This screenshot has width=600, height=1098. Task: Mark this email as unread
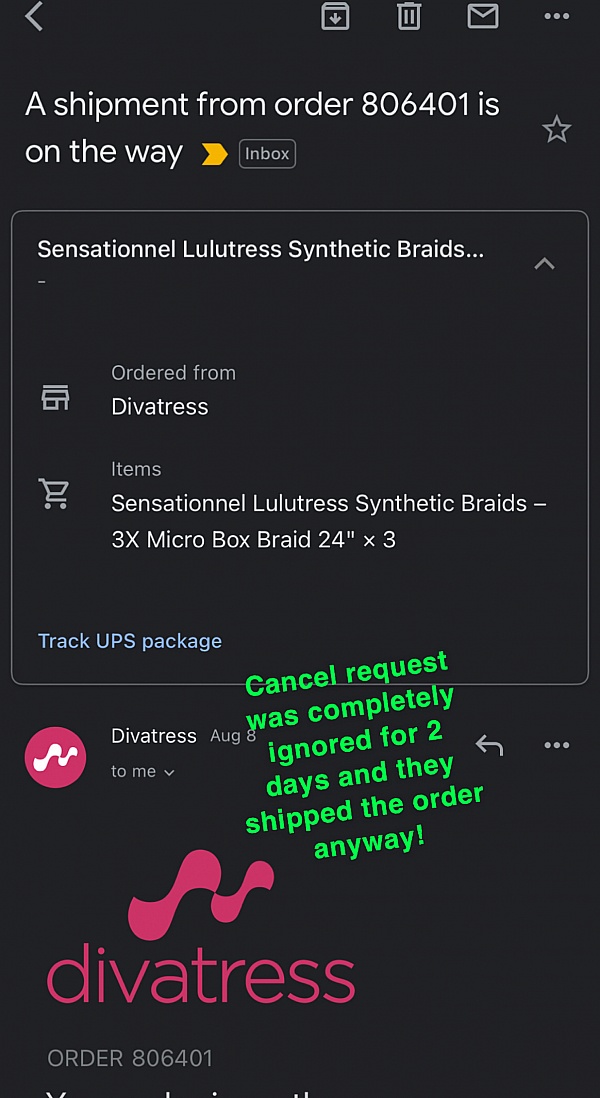click(483, 16)
